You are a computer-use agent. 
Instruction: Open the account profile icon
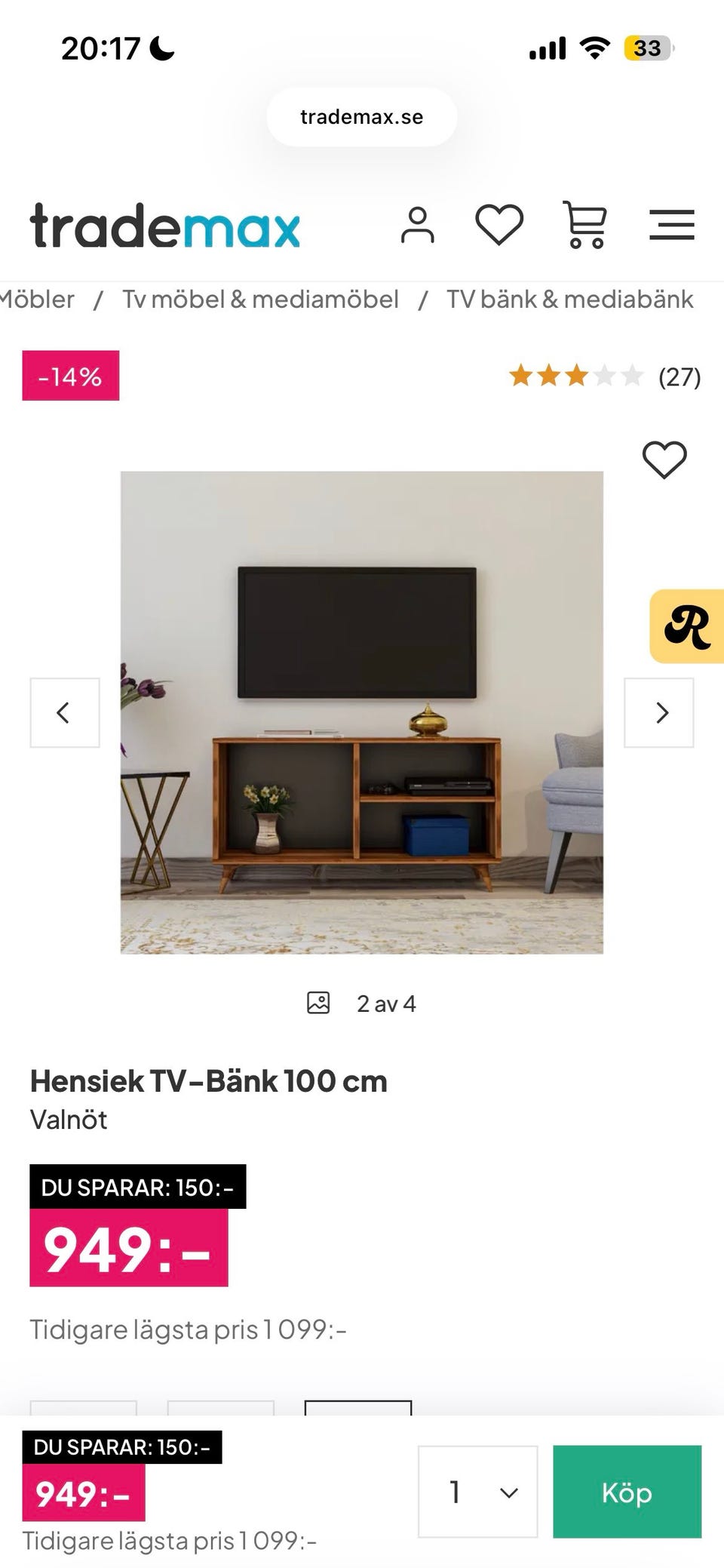(417, 224)
